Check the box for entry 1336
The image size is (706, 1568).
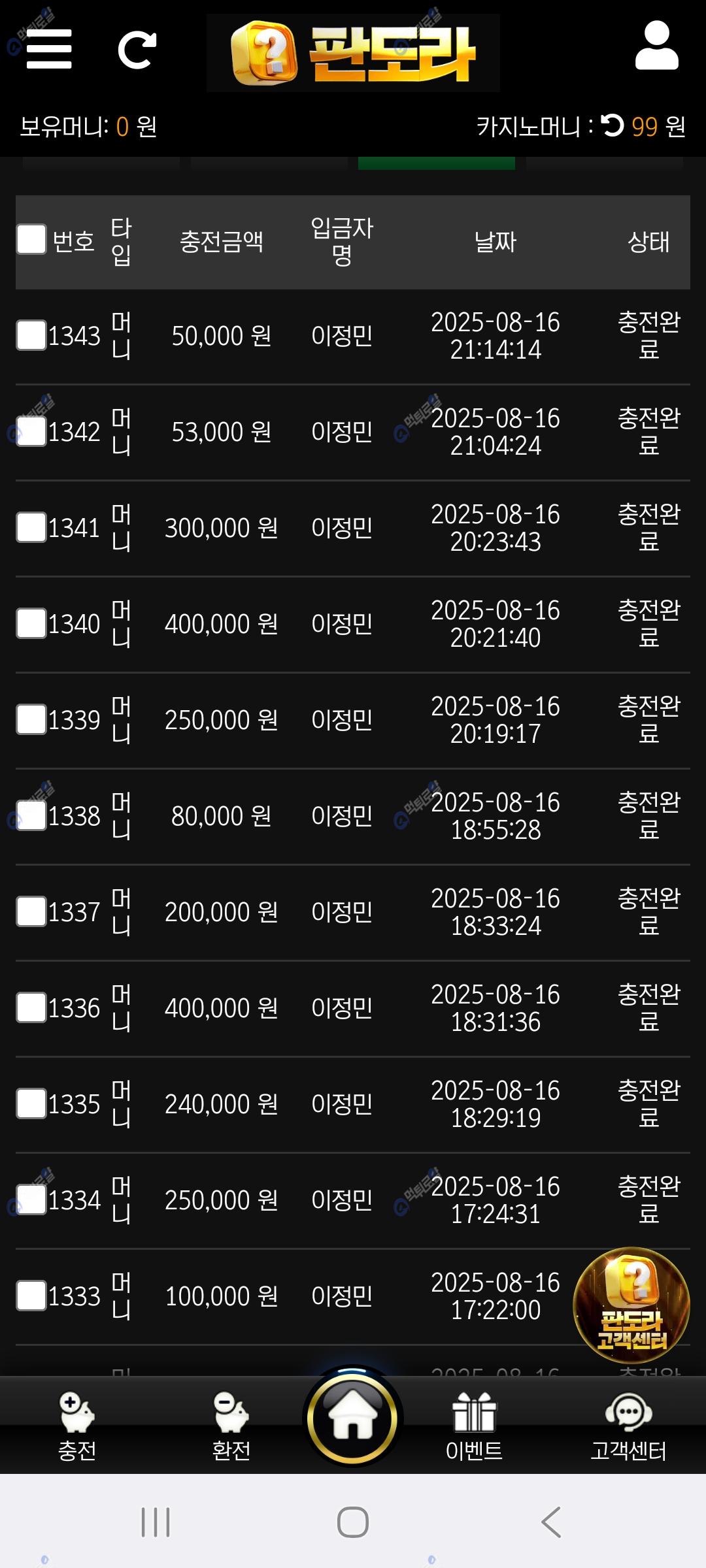point(31,1007)
